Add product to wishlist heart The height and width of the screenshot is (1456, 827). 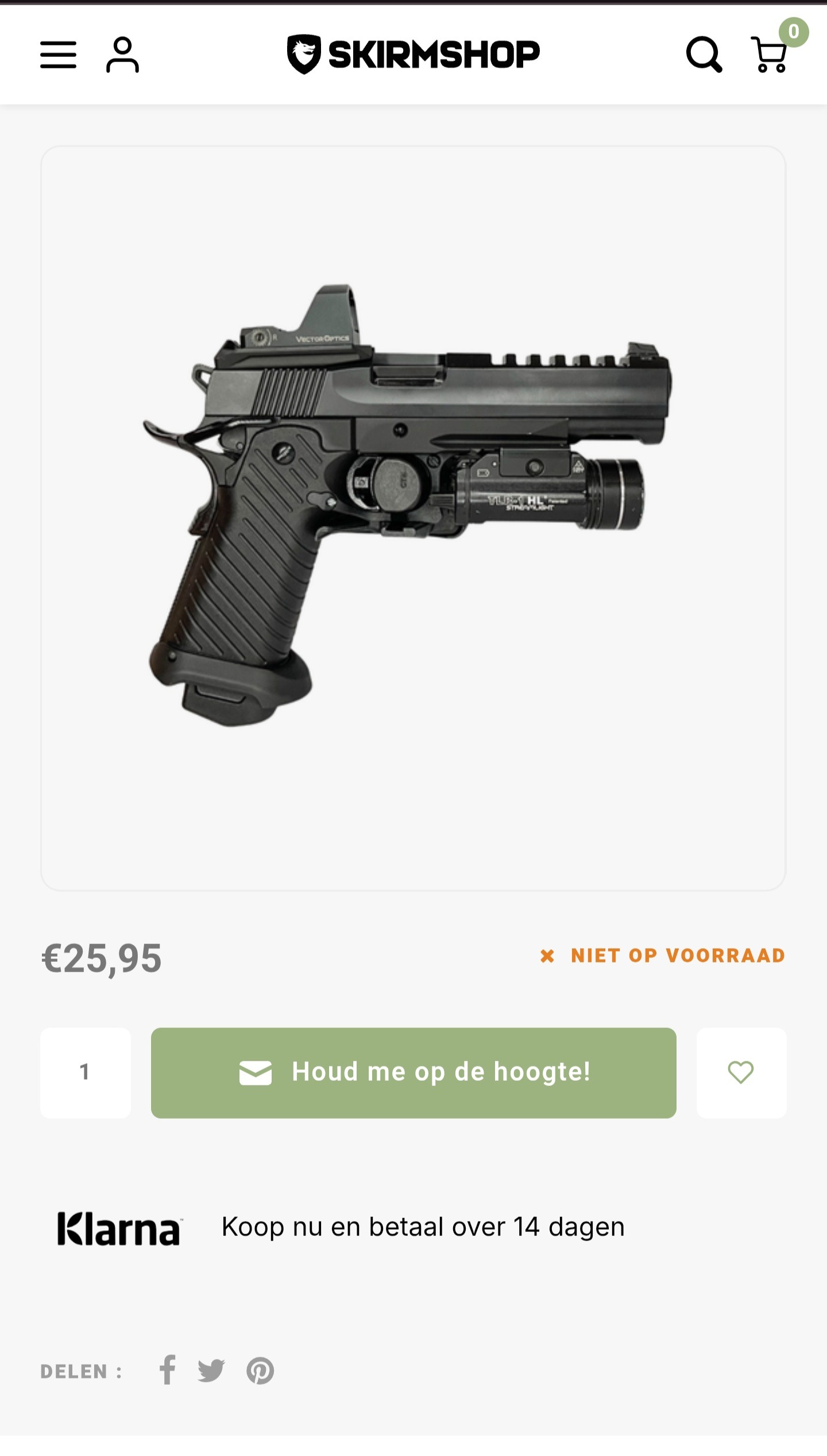point(741,1072)
